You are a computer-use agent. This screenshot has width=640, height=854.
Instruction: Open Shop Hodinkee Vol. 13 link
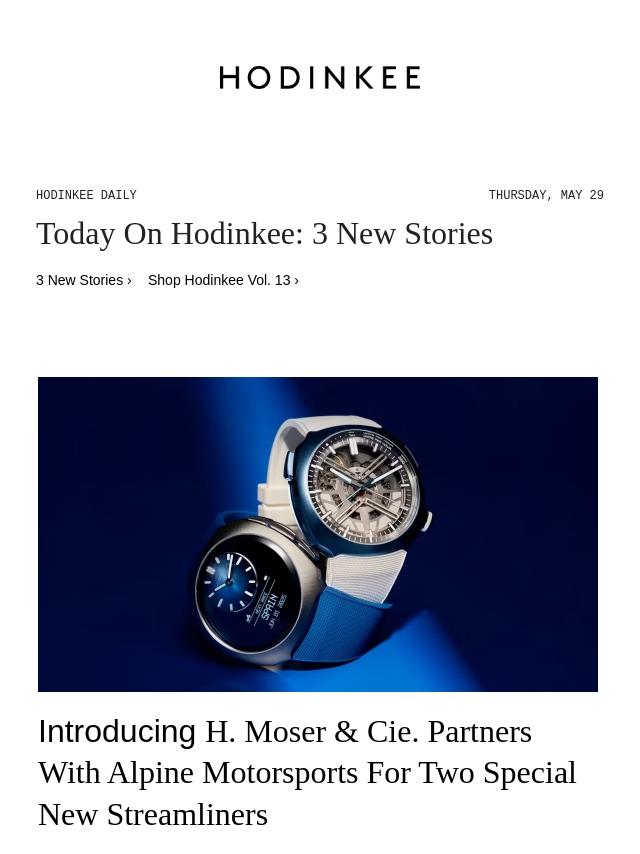point(223,280)
